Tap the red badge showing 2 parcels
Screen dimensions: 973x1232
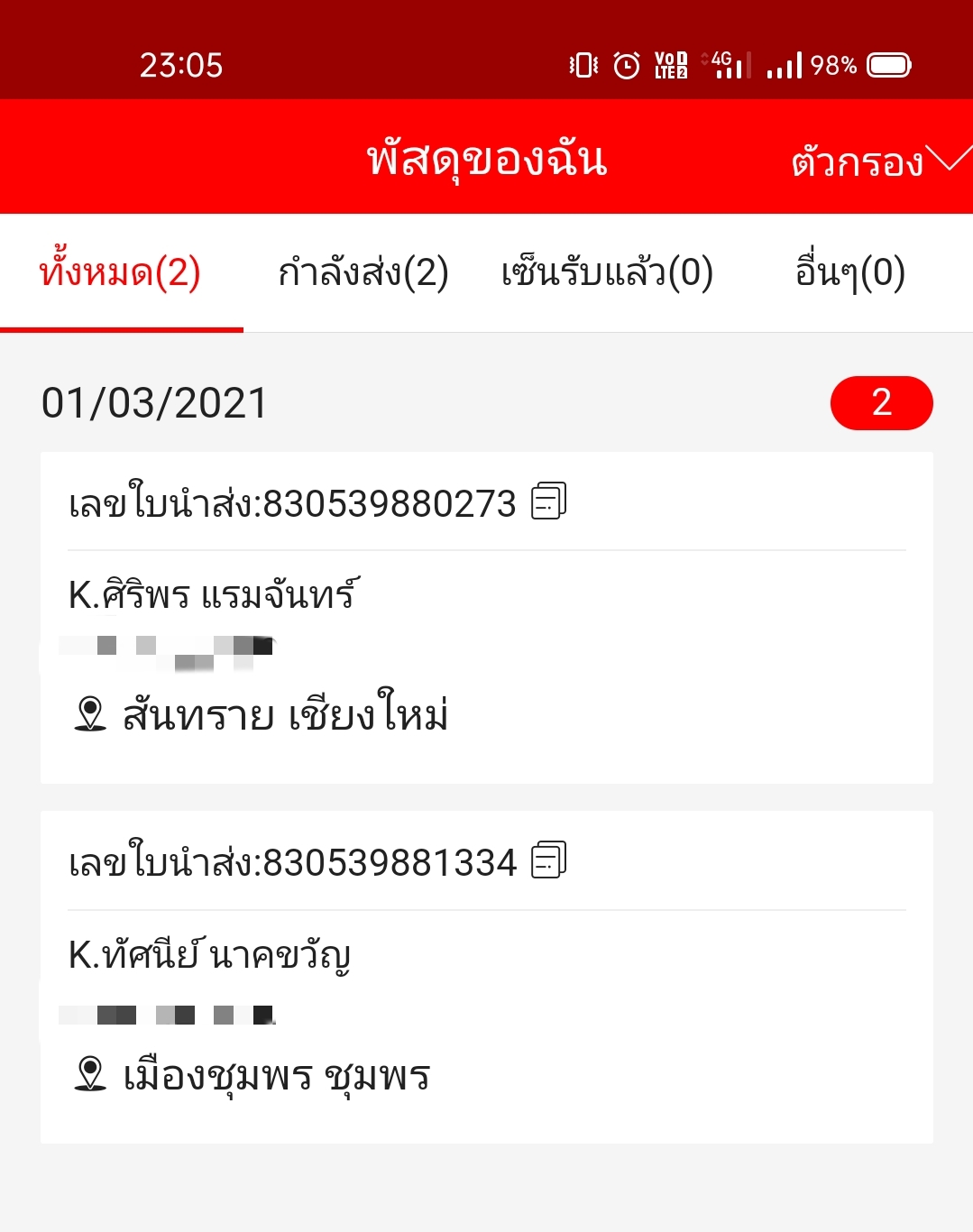coord(882,403)
